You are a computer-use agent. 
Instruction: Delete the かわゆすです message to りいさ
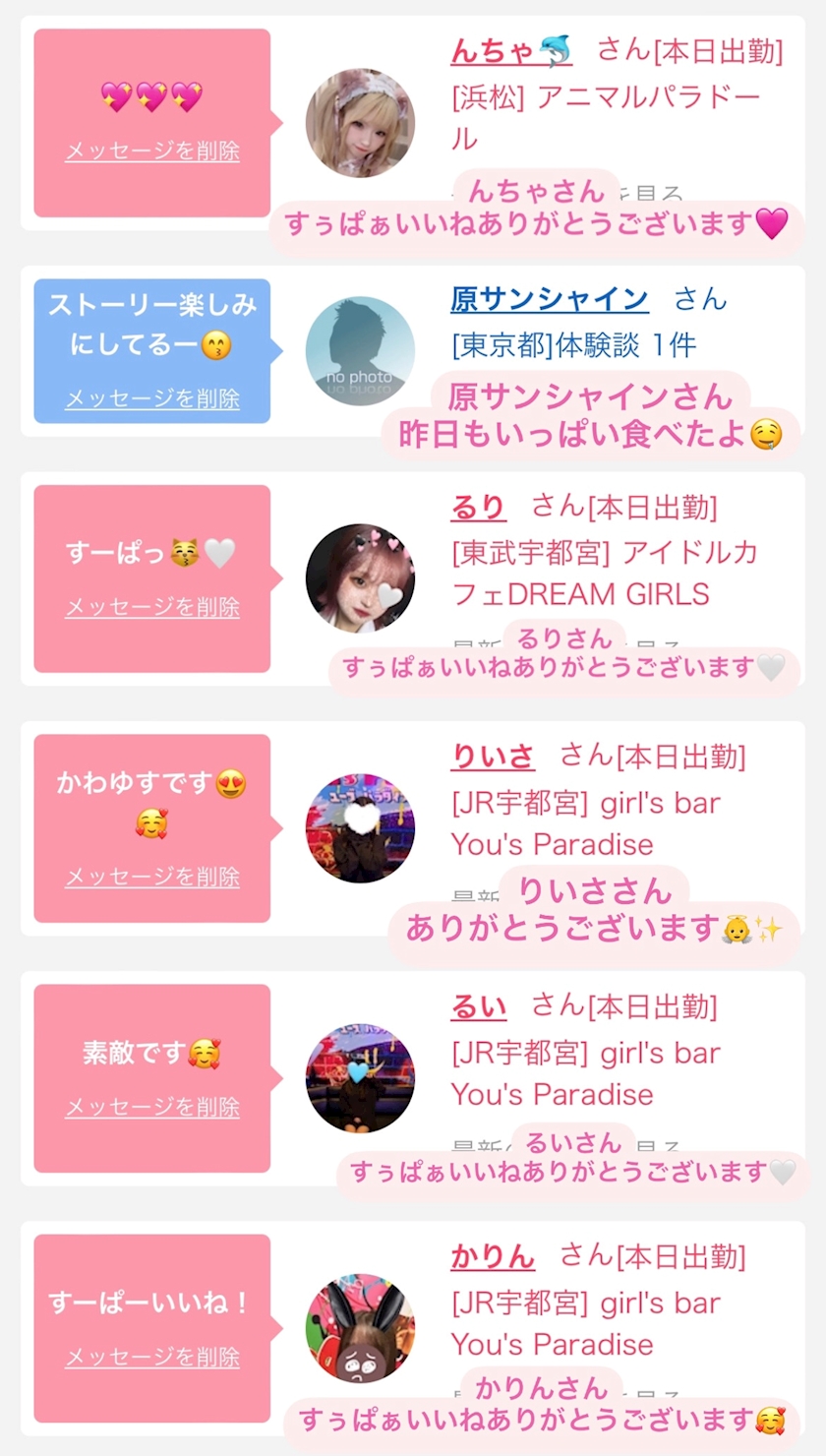pyautogui.click(x=152, y=877)
